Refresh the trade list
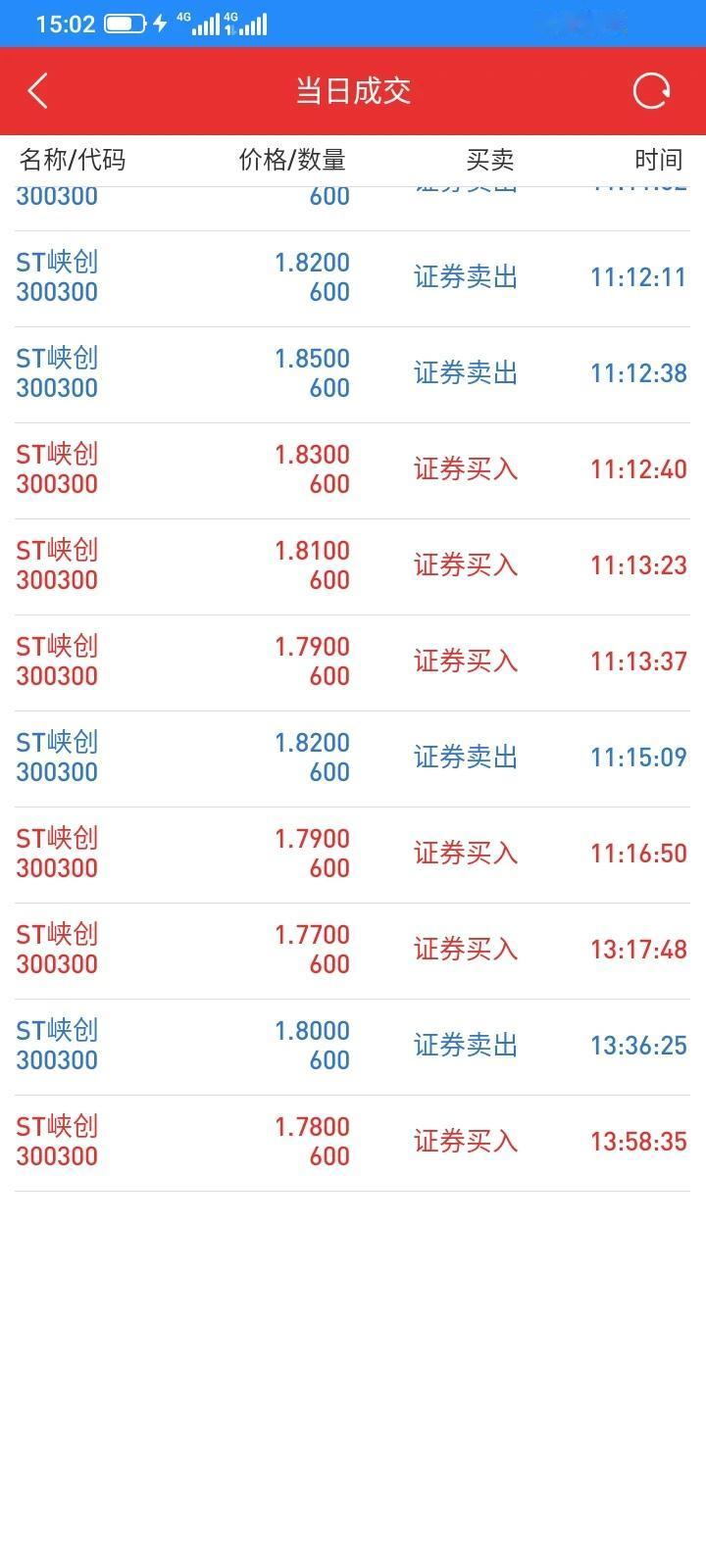 651,91
